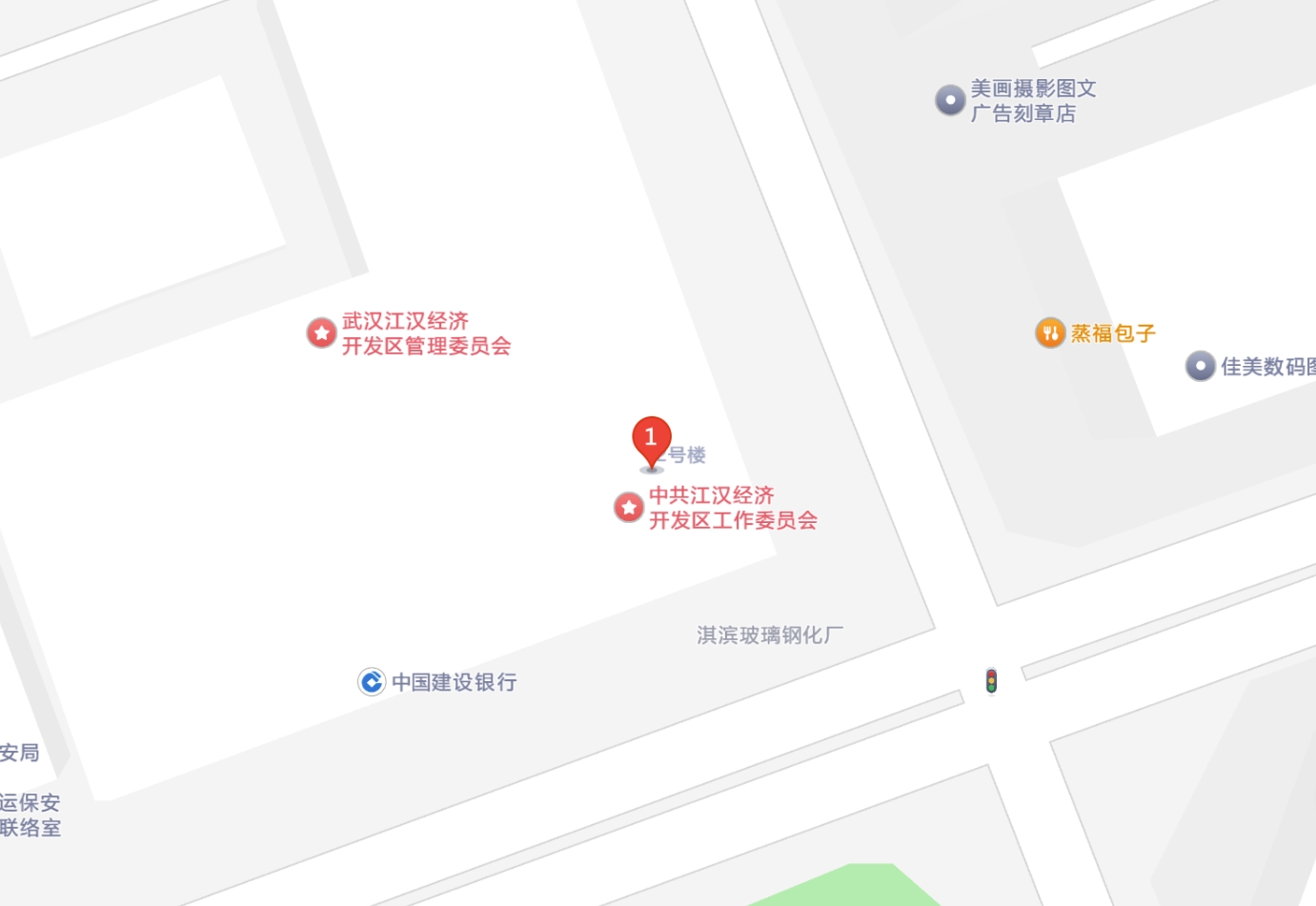The width and height of the screenshot is (1316, 906).
Task: Open the 蒸福包子 restaurant marker
Action: click(x=1050, y=332)
